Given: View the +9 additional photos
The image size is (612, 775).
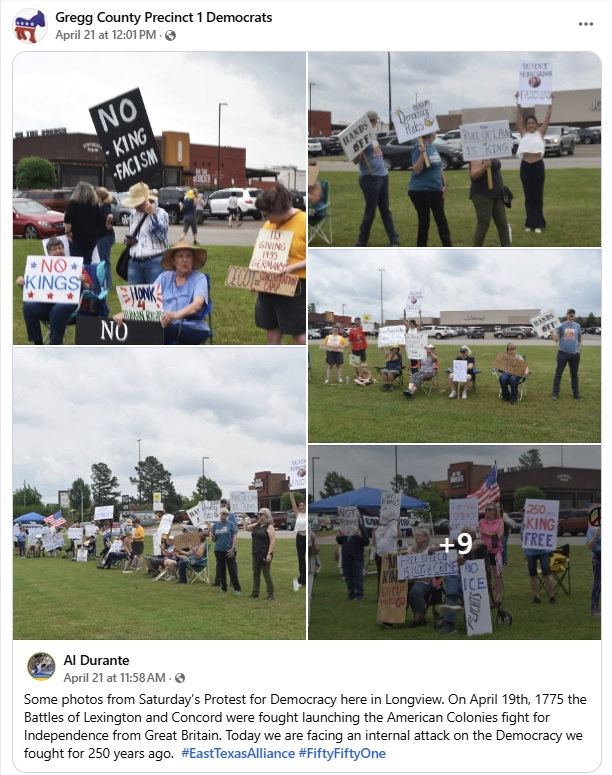Looking at the screenshot, I should click(x=454, y=542).
